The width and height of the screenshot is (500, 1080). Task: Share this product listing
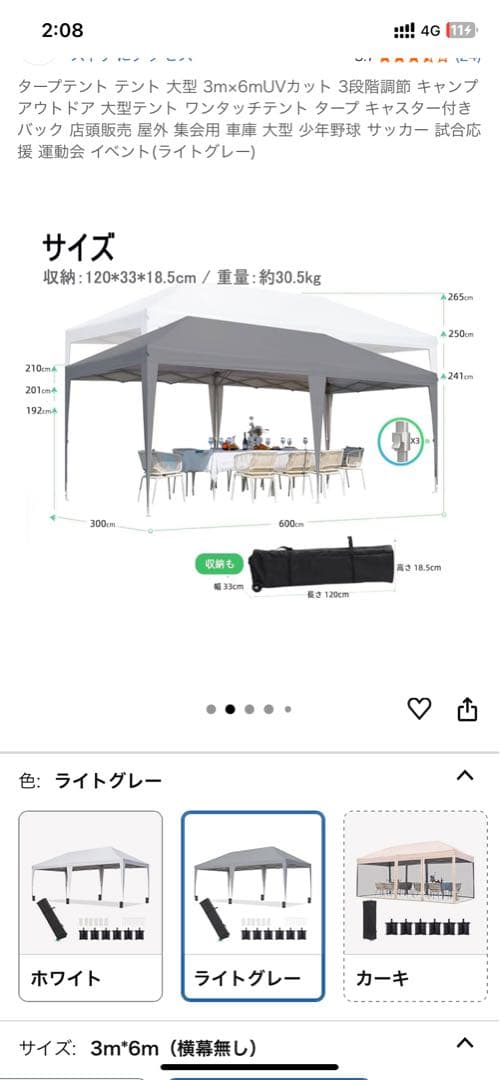click(x=468, y=709)
